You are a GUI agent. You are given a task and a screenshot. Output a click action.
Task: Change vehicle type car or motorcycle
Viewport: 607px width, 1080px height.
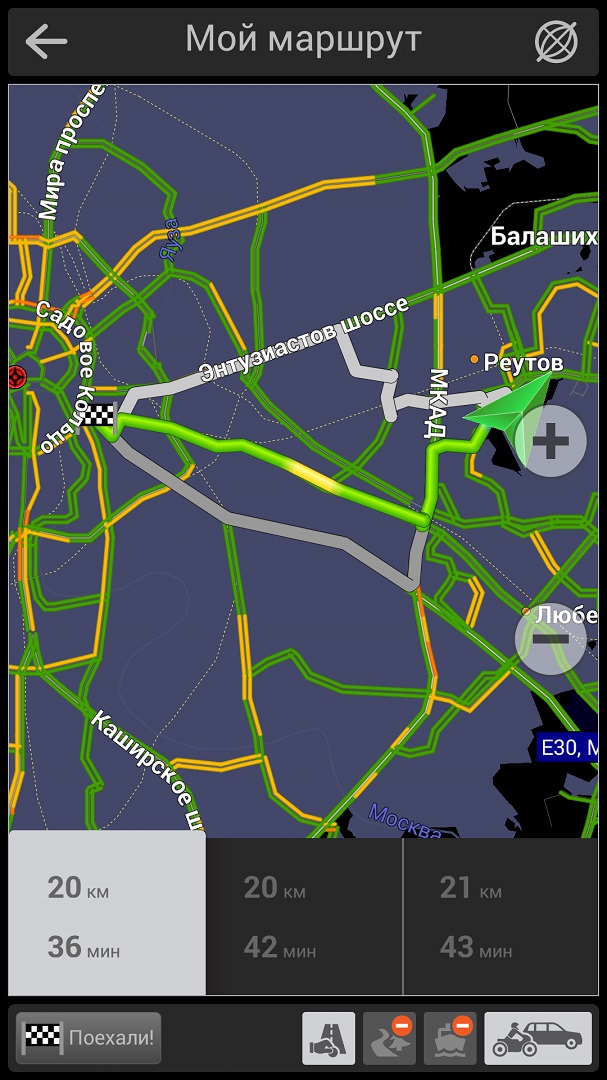[538, 1038]
